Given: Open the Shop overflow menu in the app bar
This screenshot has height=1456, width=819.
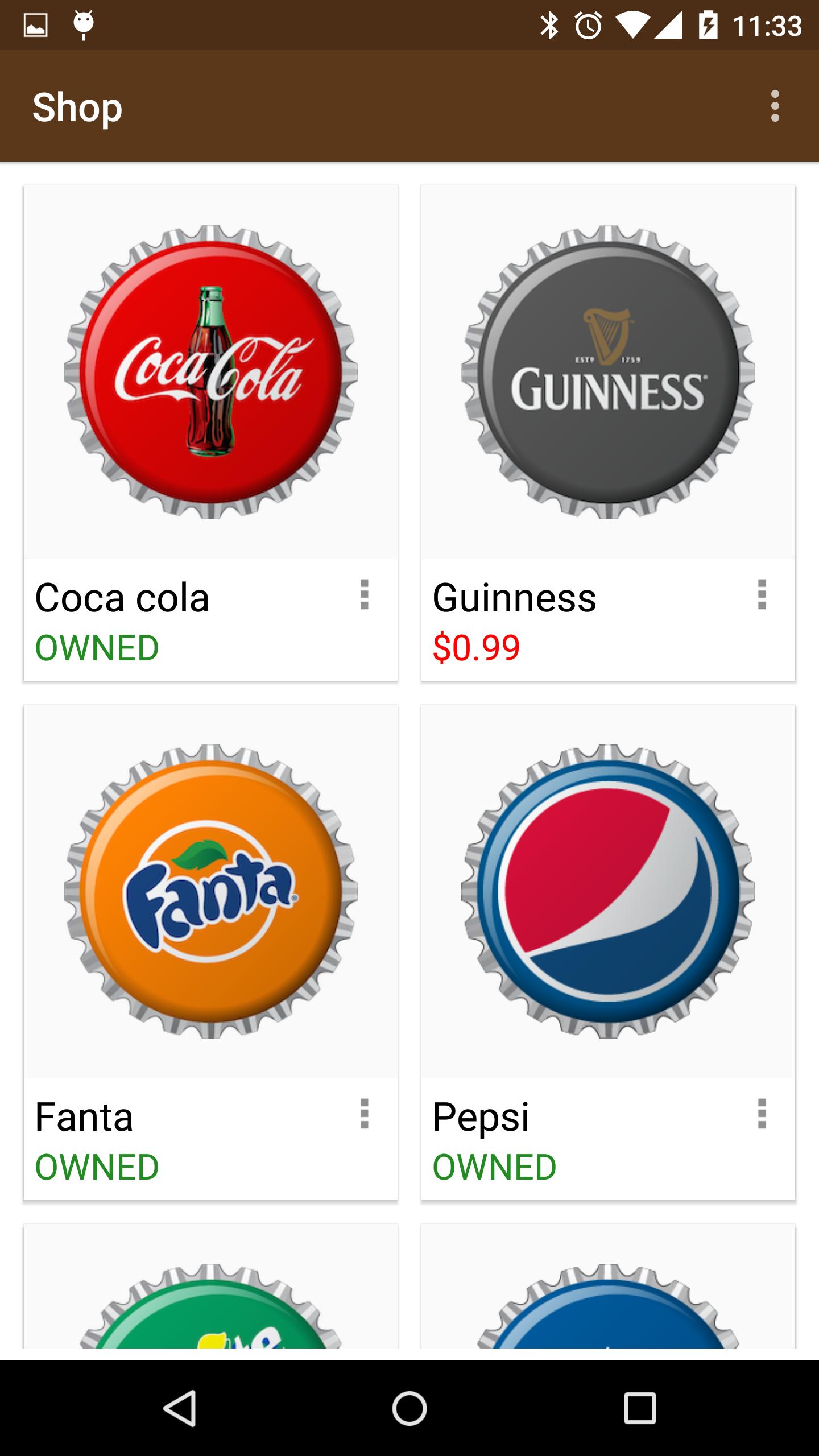Looking at the screenshot, I should (x=775, y=106).
